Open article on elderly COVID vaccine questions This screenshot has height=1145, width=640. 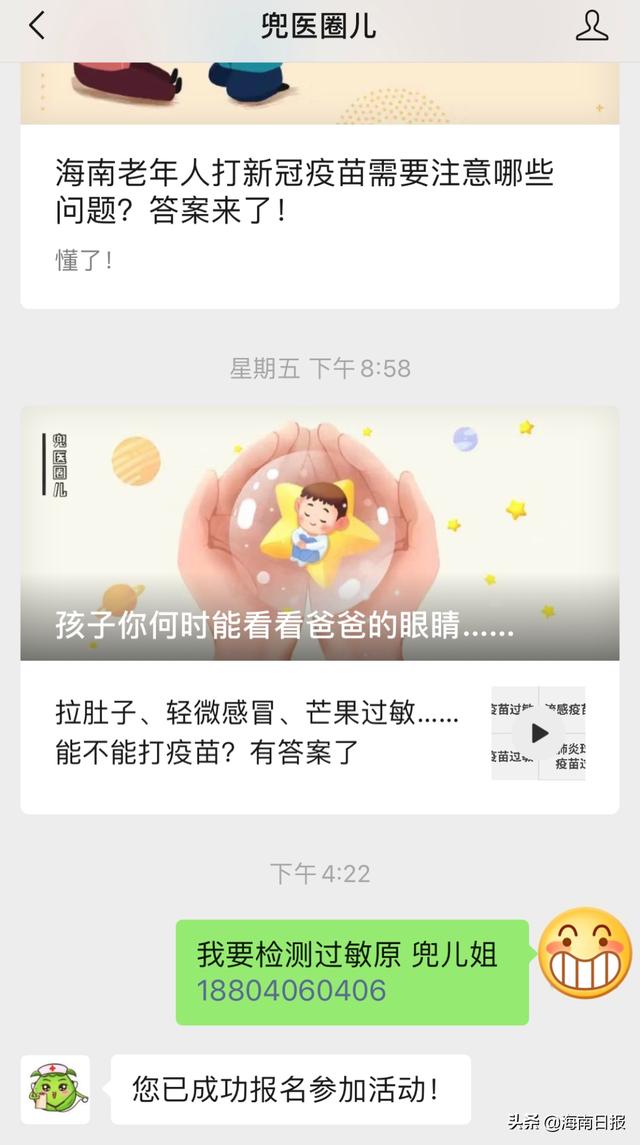pyautogui.click(x=305, y=193)
